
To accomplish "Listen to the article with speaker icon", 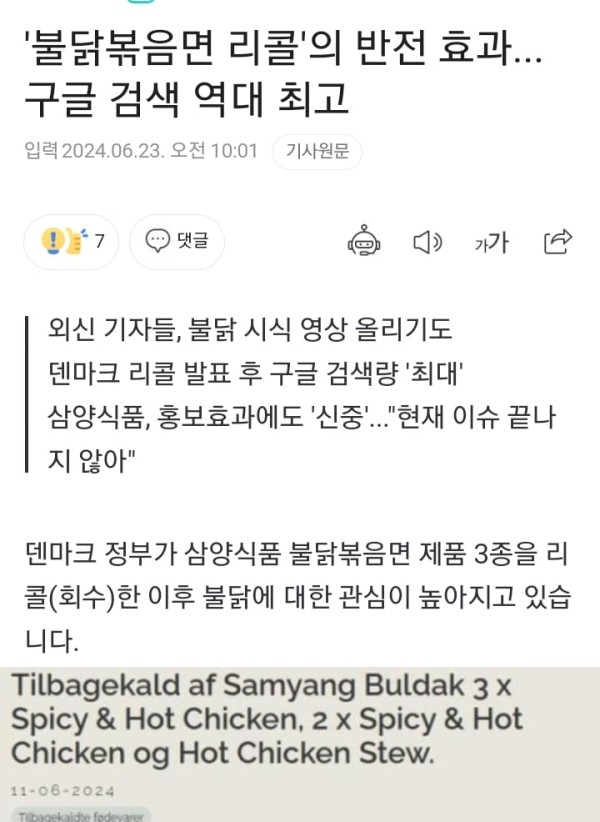I will [427, 241].
